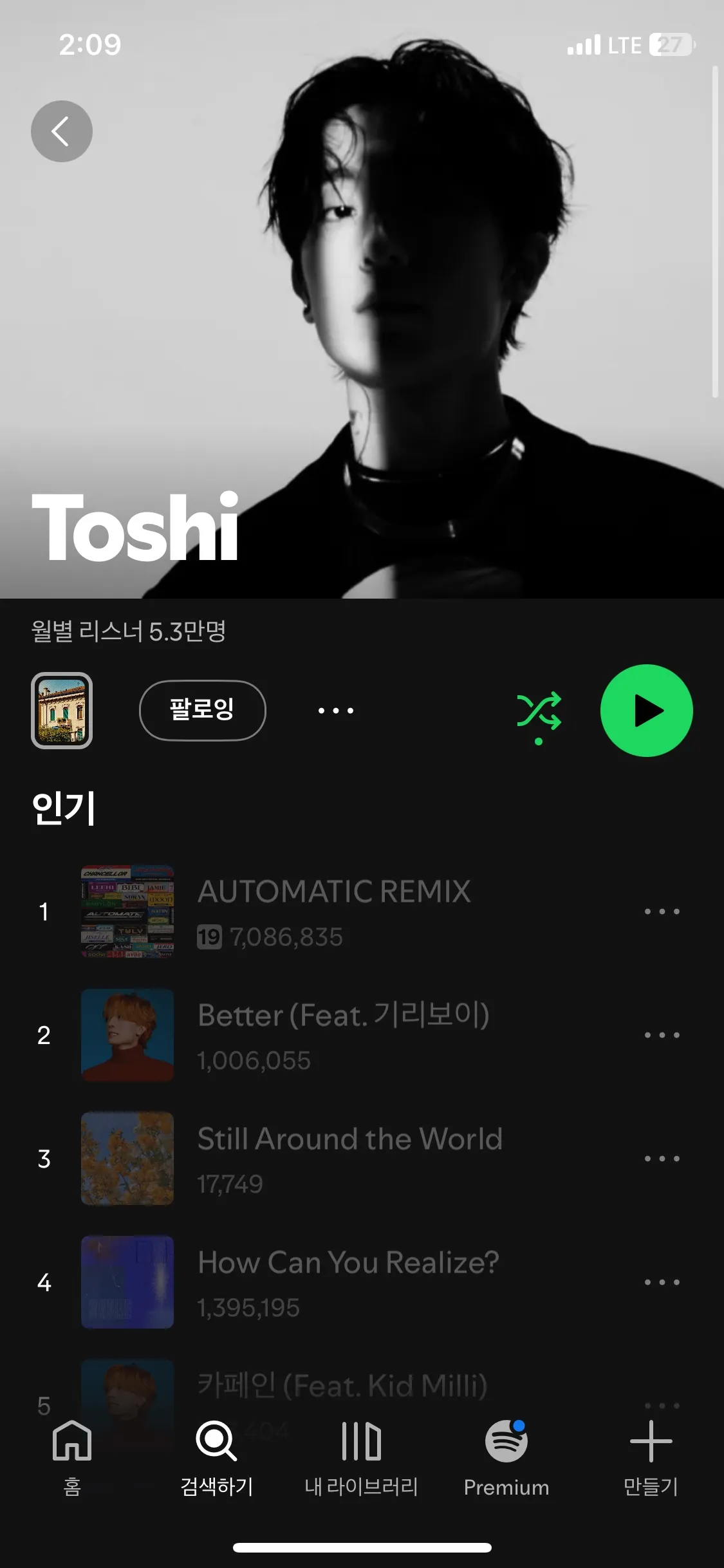Open the 내 라이브러리 tab
The width and height of the screenshot is (724, 1568).
[x=361, y=1457]
